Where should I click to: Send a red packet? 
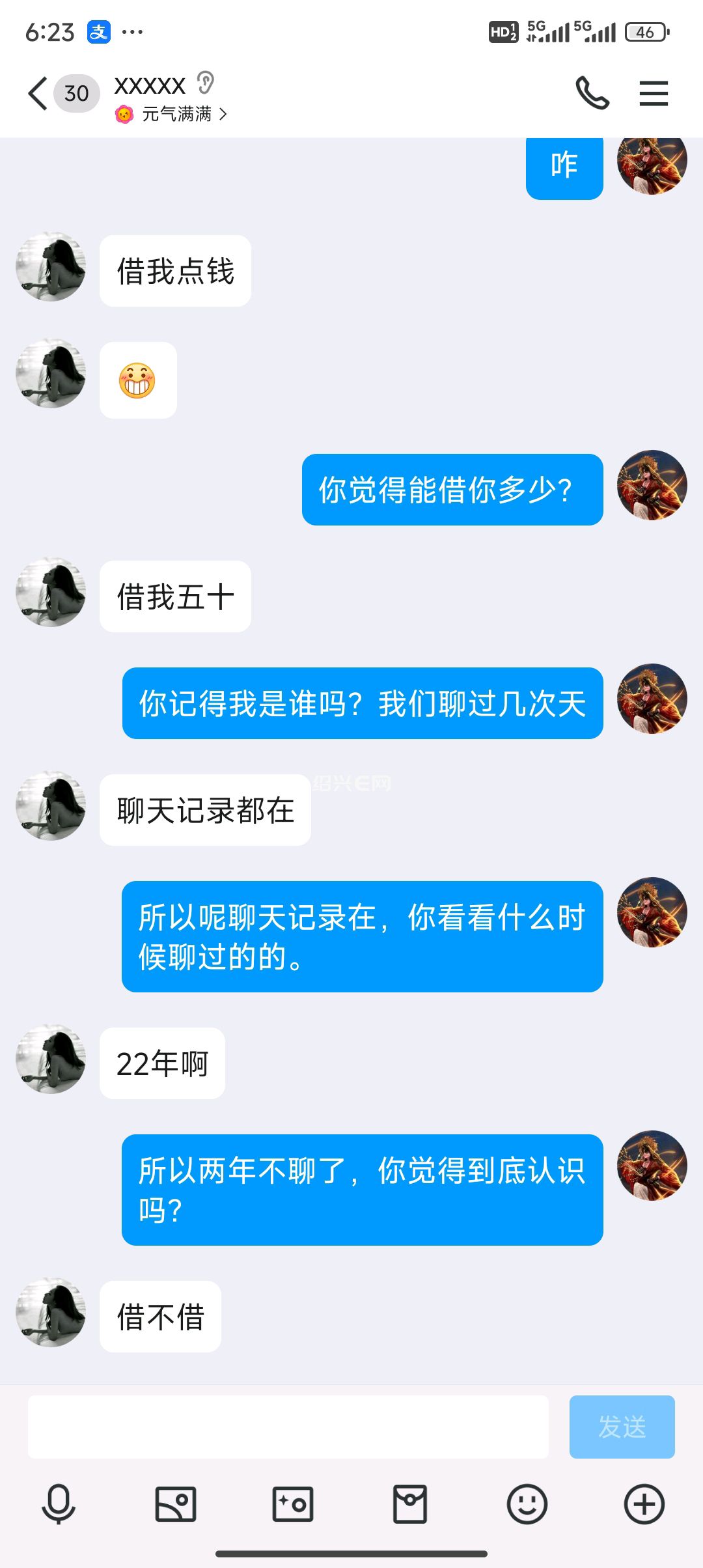coord(410,1504)
